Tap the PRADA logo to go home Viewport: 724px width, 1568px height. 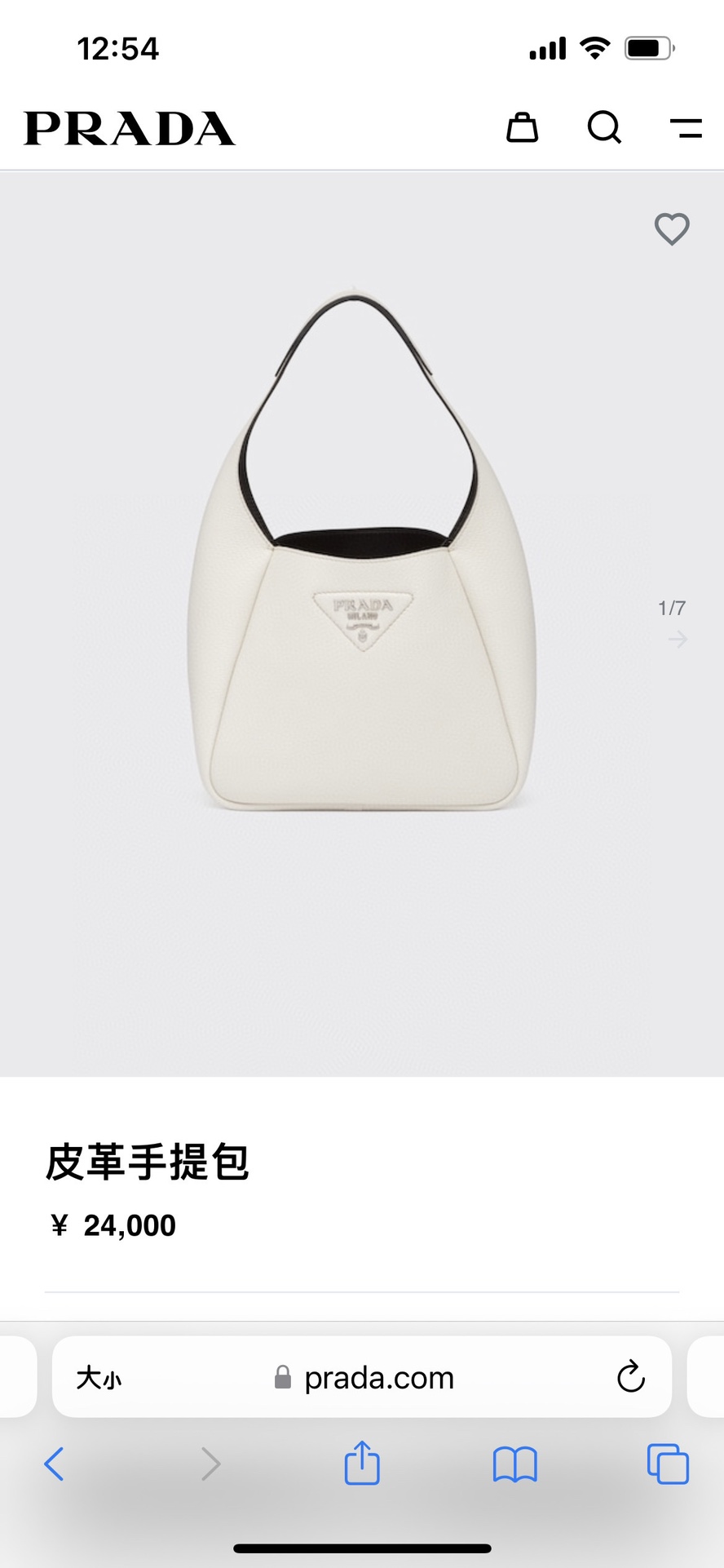(130, 129)
